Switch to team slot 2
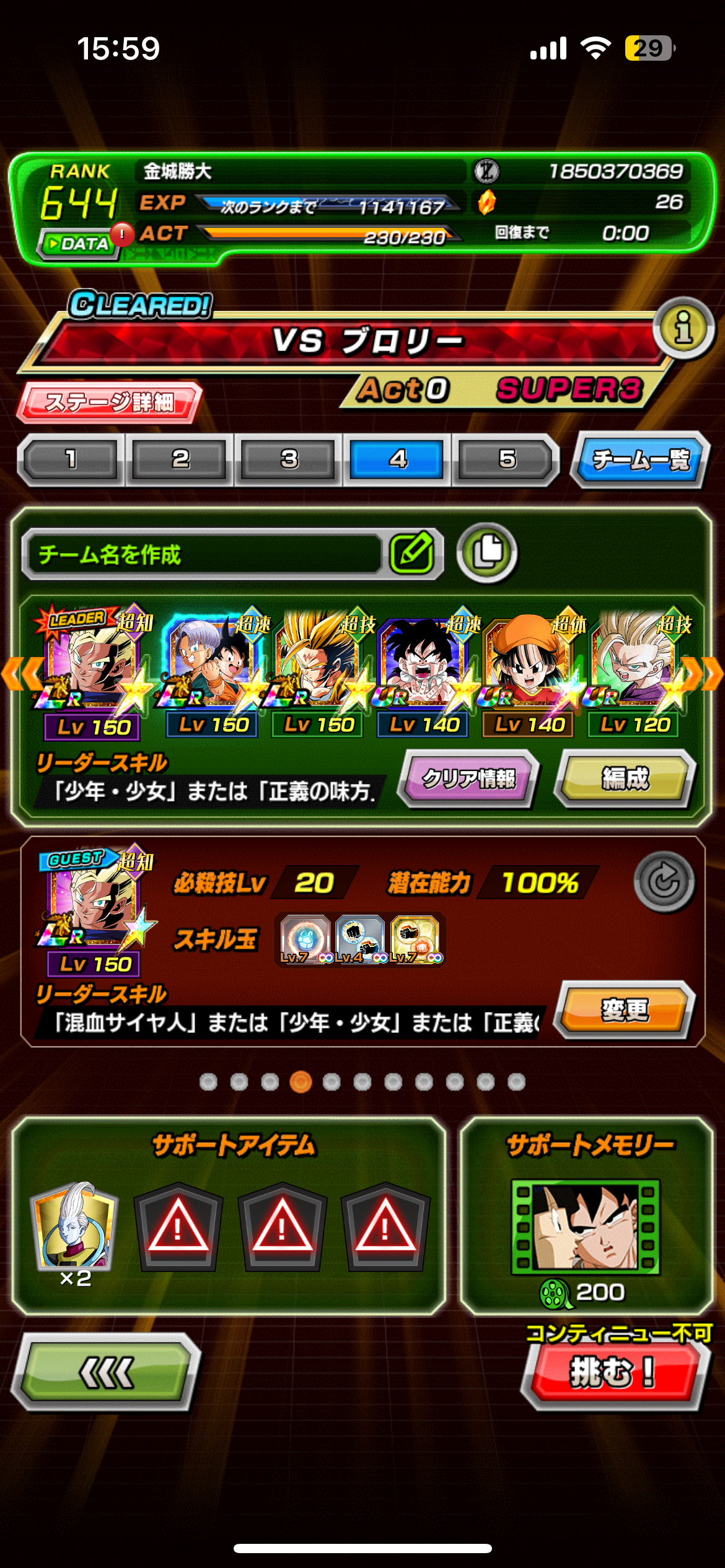 (x=180, y=460)
